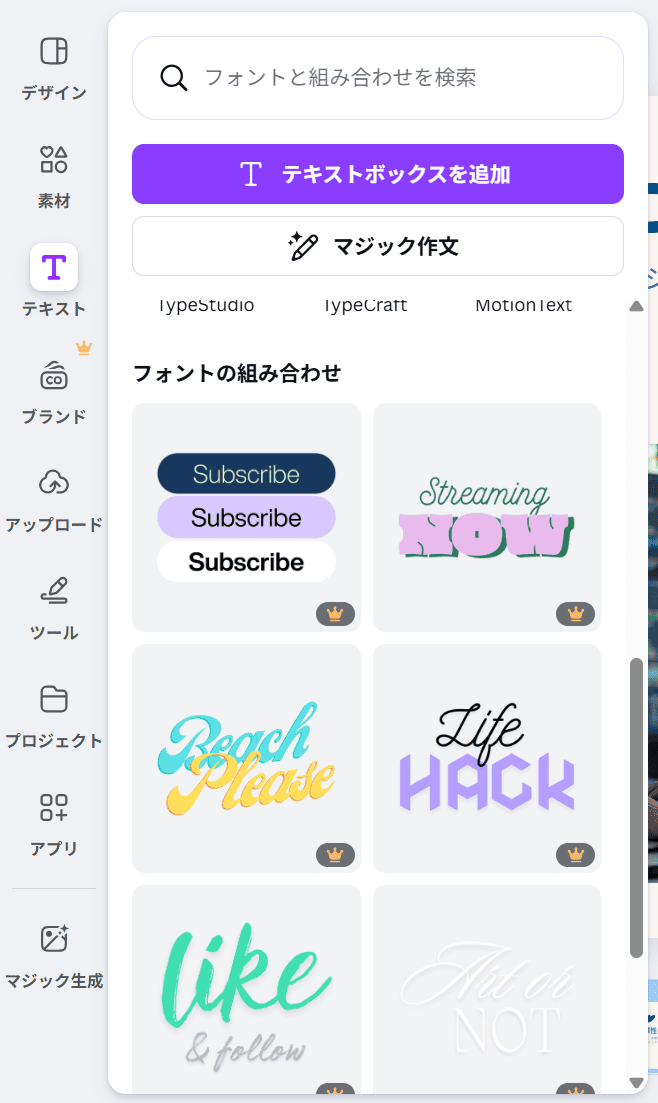
Task: Add a text box with the purple button
Action: click(378, 174)
